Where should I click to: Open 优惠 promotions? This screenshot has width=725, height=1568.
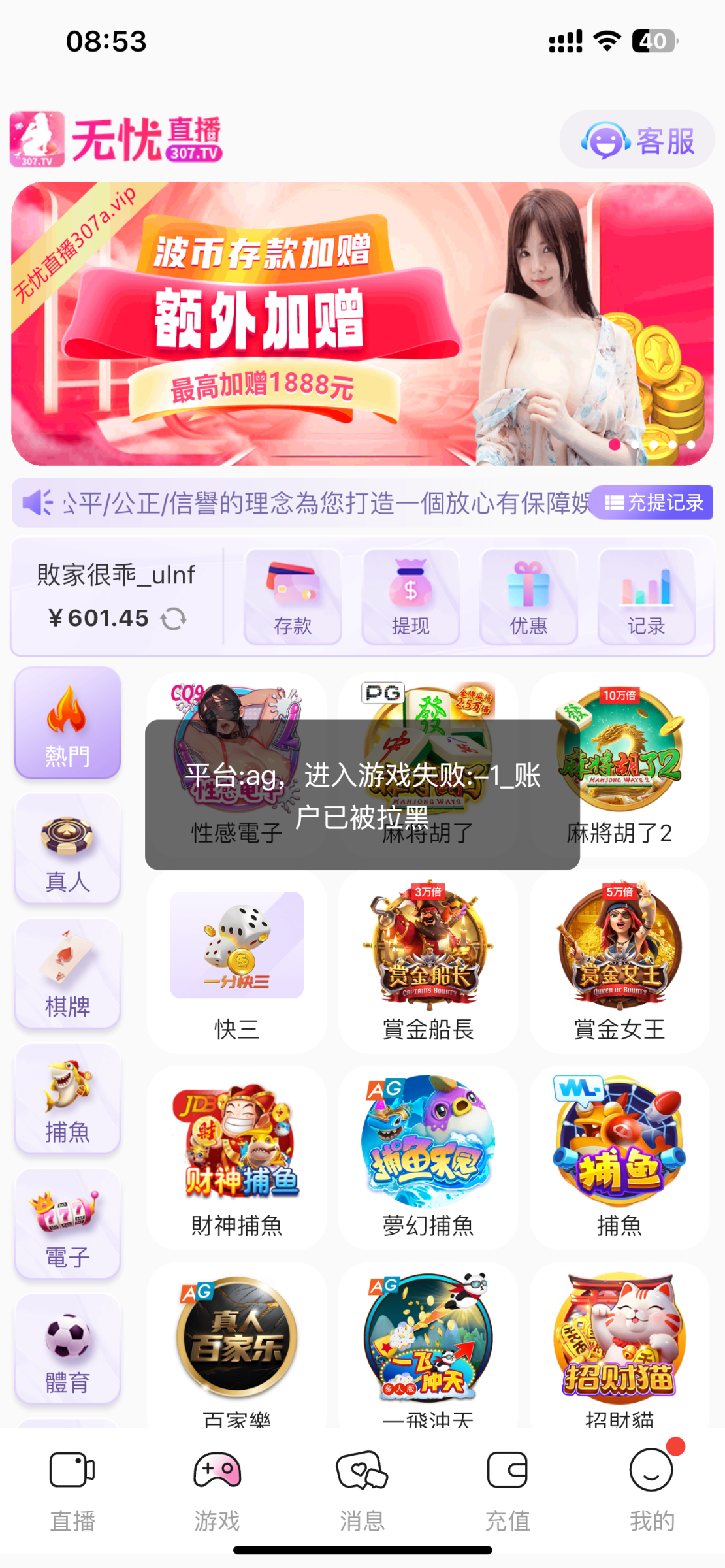(528, 597)
